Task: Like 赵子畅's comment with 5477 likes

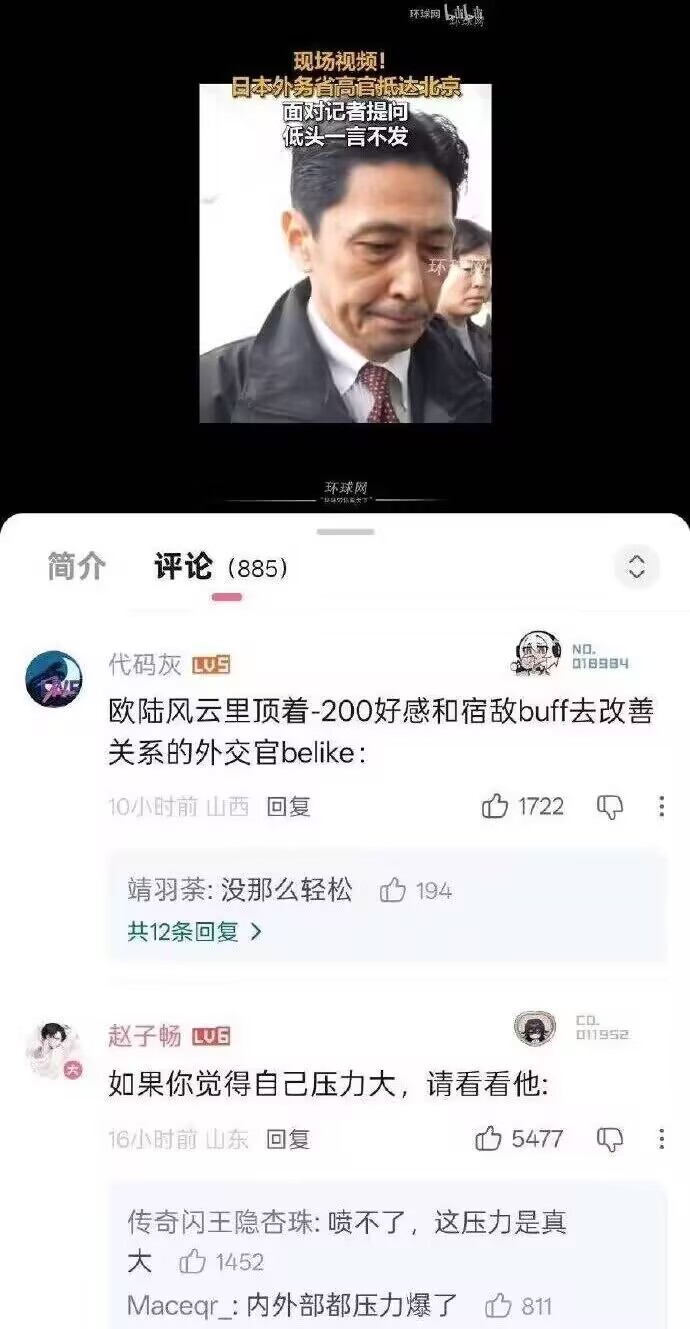Action: 489,1138
